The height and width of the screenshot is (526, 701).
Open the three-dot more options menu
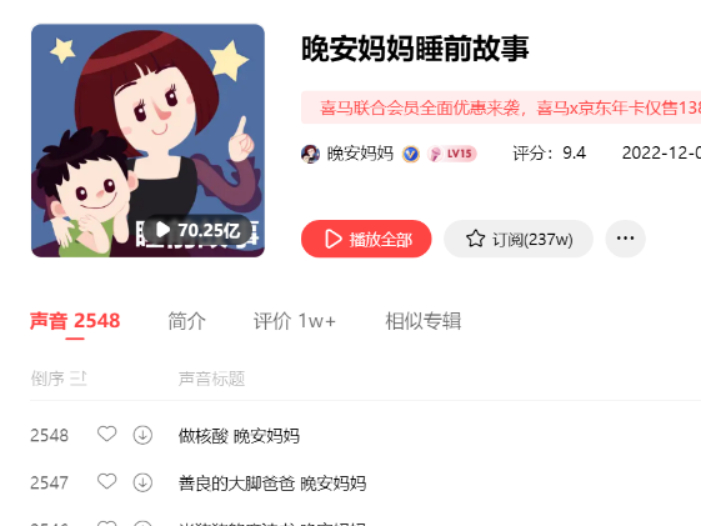pos(626,239)
